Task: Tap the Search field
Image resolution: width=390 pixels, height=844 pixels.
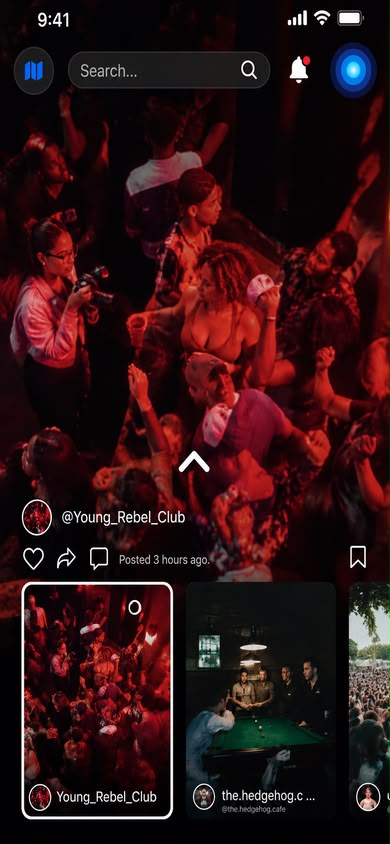Action: (169, 70)
